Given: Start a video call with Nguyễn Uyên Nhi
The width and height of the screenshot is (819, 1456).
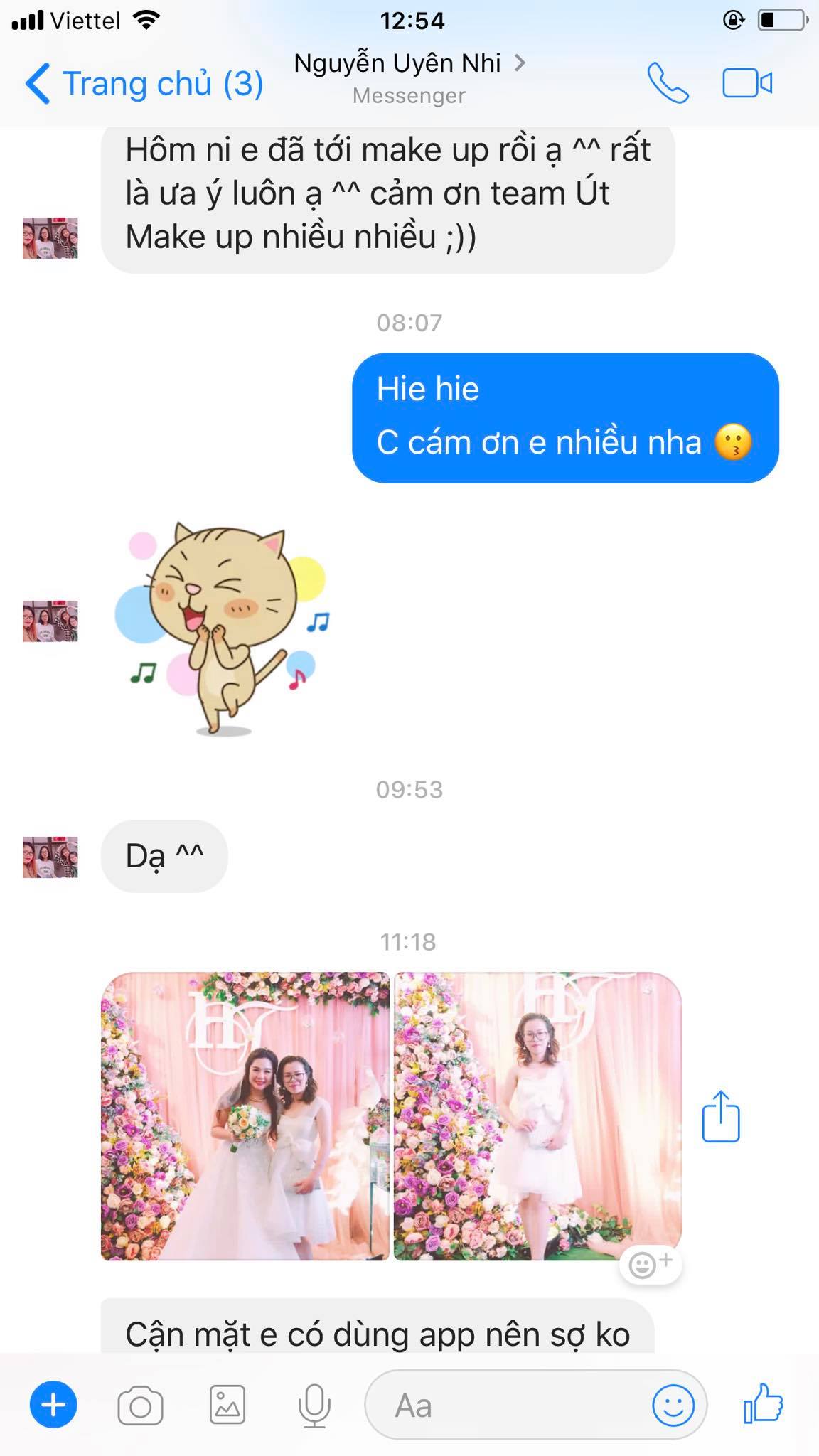Looking at the screenshot, I should point(747,84).
